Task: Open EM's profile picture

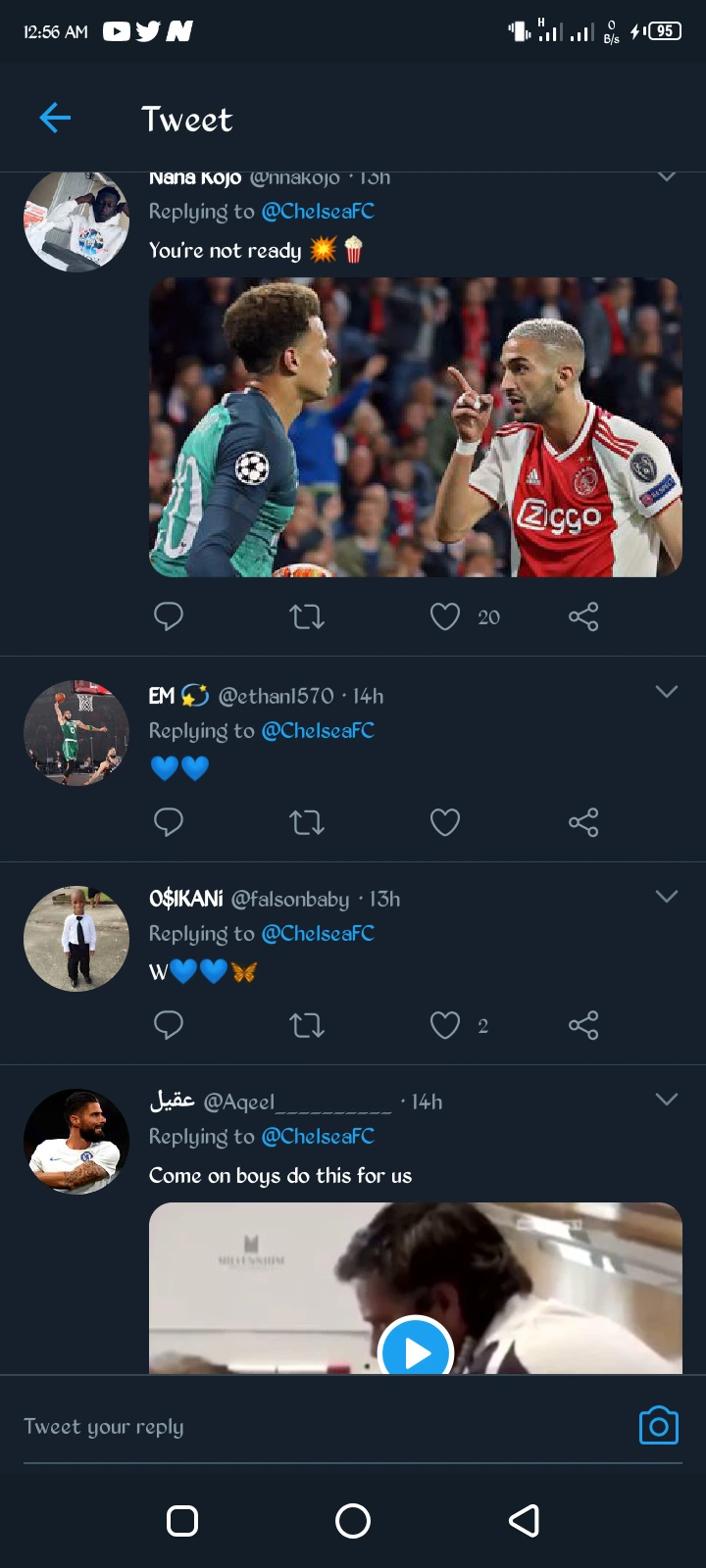Action: coord(76,733)
